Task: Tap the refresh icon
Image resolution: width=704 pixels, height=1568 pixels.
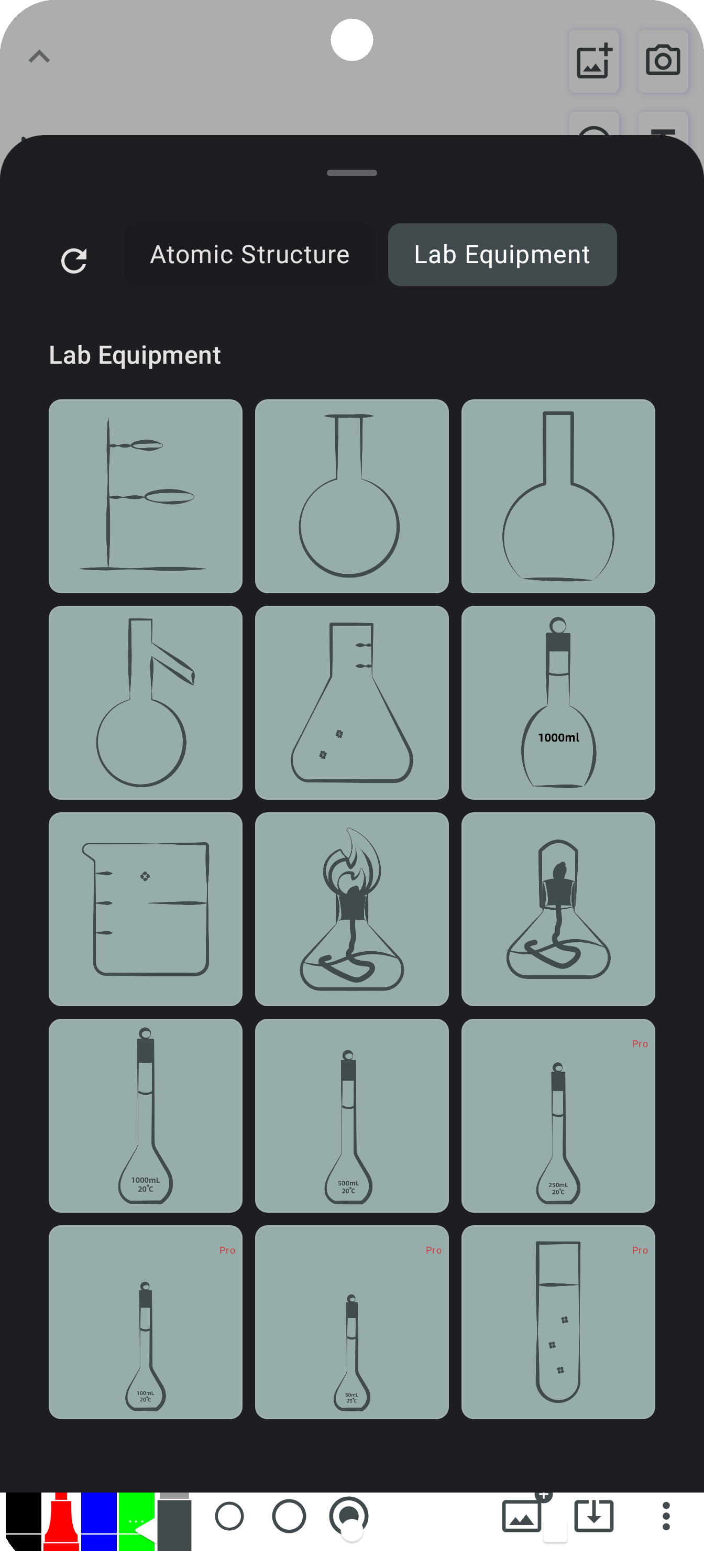Action: 74,260
